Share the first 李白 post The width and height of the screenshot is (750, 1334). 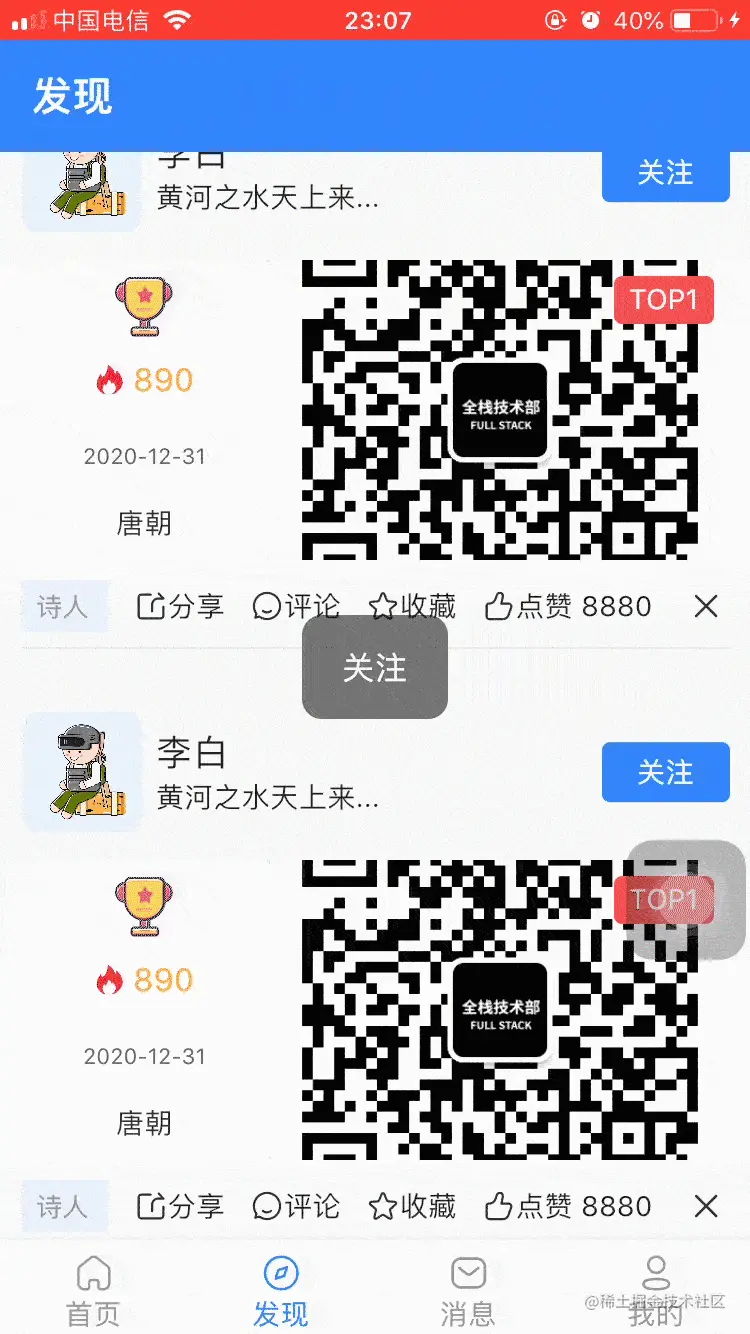[x=180, y=606]
